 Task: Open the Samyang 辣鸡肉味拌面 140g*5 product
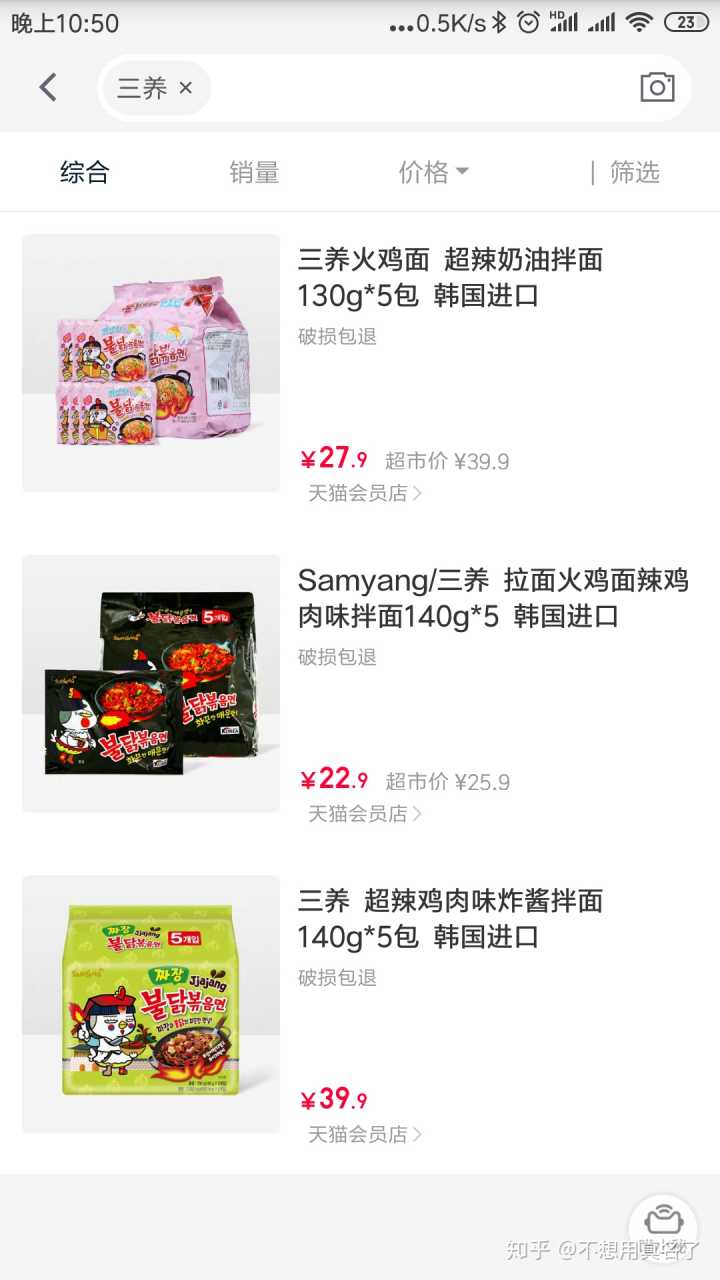click(492, 597)
